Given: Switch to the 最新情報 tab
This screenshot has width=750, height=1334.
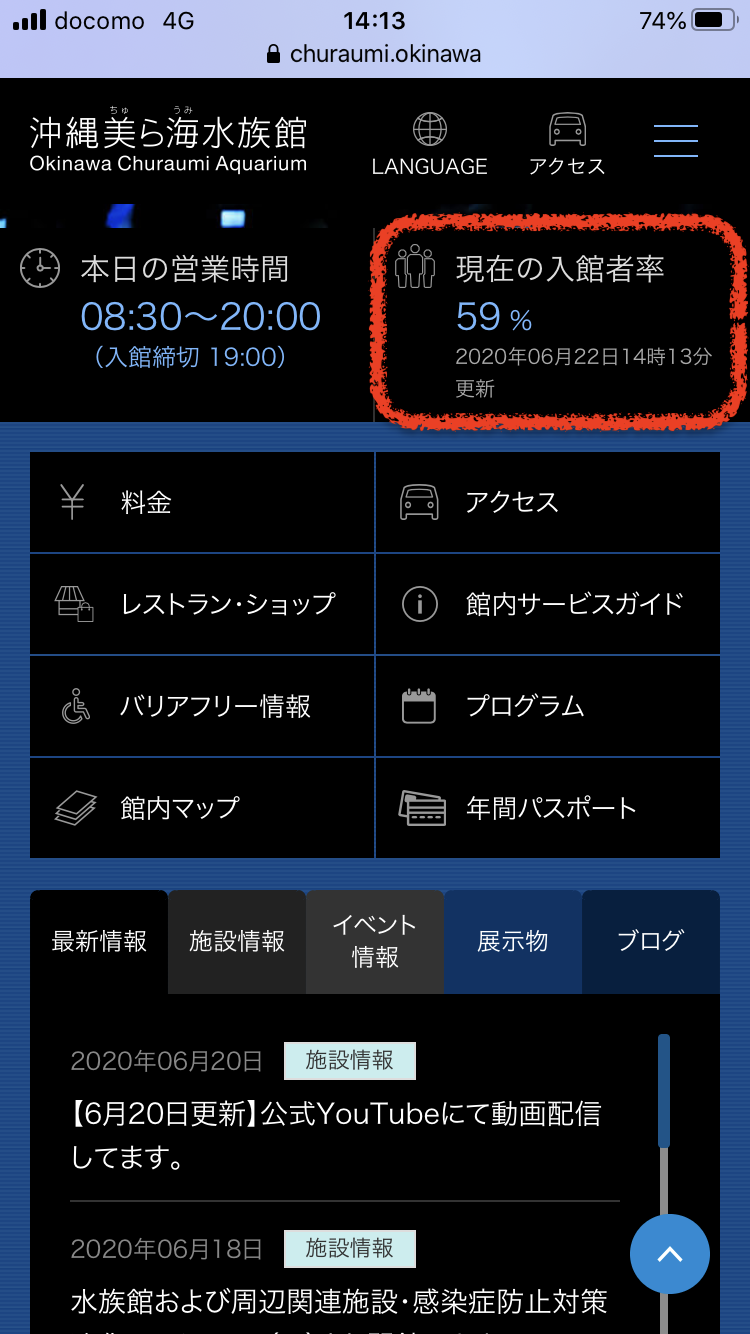Looking at the screenshot, I should [x=99, y=942].
